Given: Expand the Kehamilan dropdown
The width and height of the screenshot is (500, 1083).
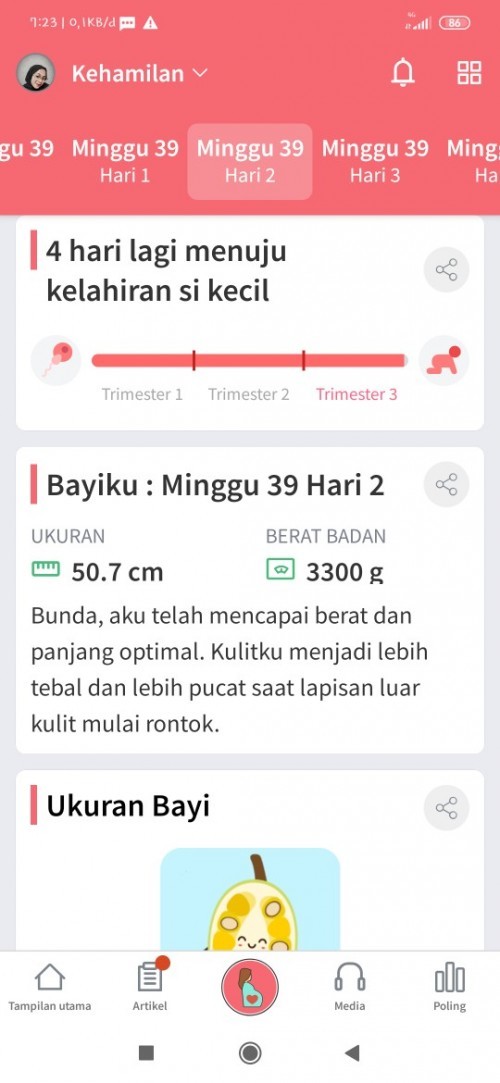Looking at the screenshot, I should [x=140, y=73].
